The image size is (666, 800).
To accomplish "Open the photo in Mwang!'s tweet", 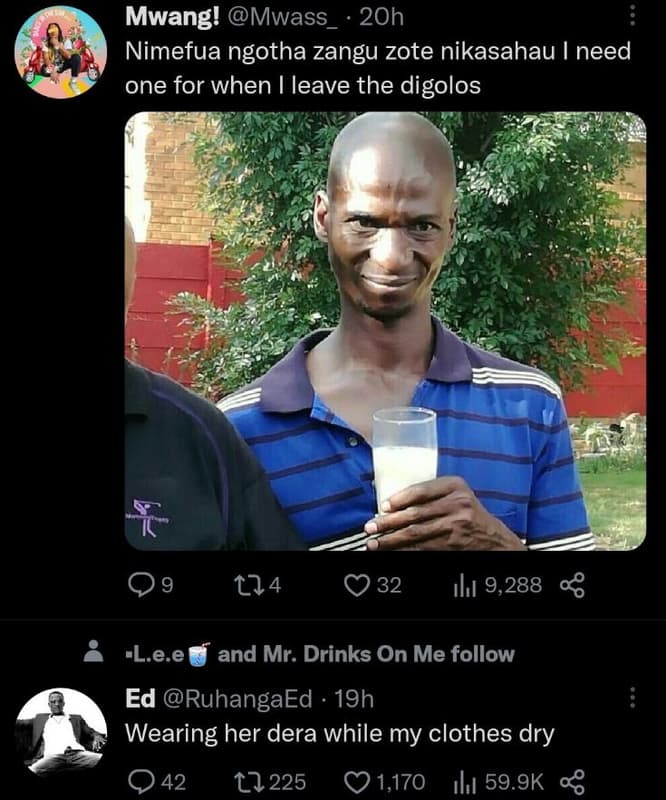I will [x=385, y=330].
